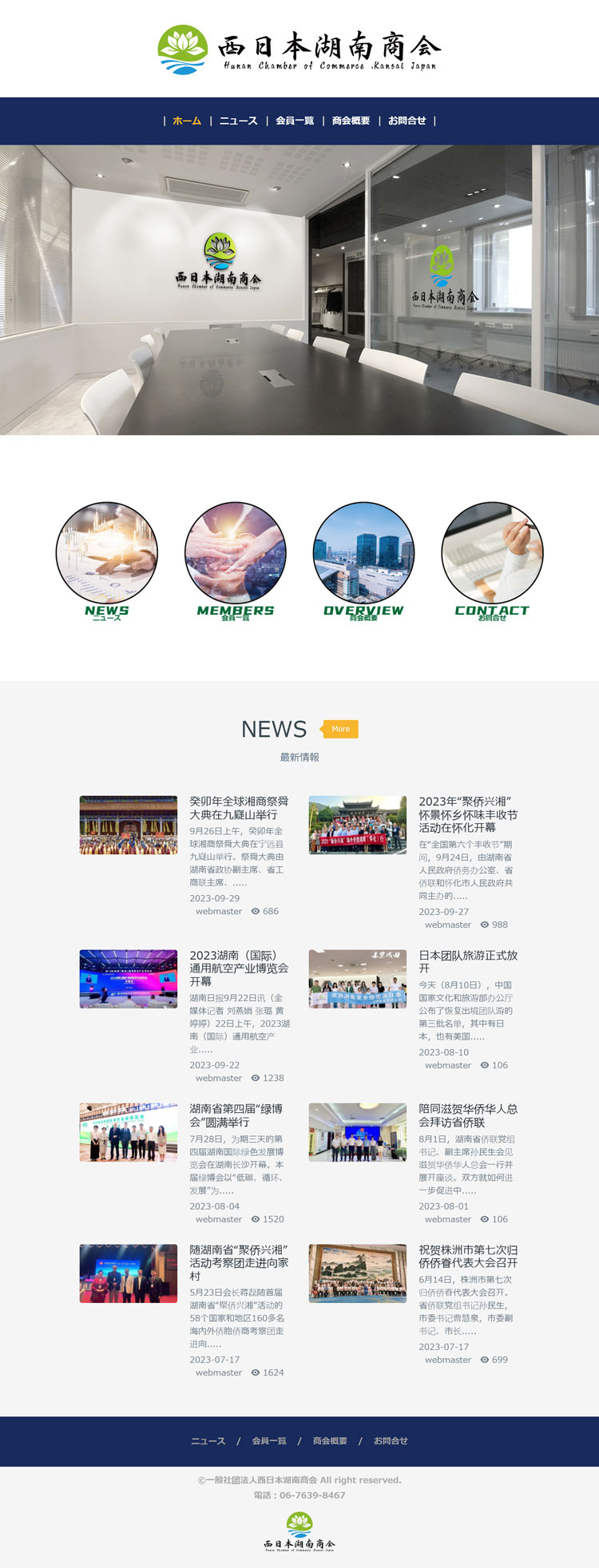Open the ホーム navigation item
Image resolution: width=599 pixels, height=1568 pixels.
[187, 121]
